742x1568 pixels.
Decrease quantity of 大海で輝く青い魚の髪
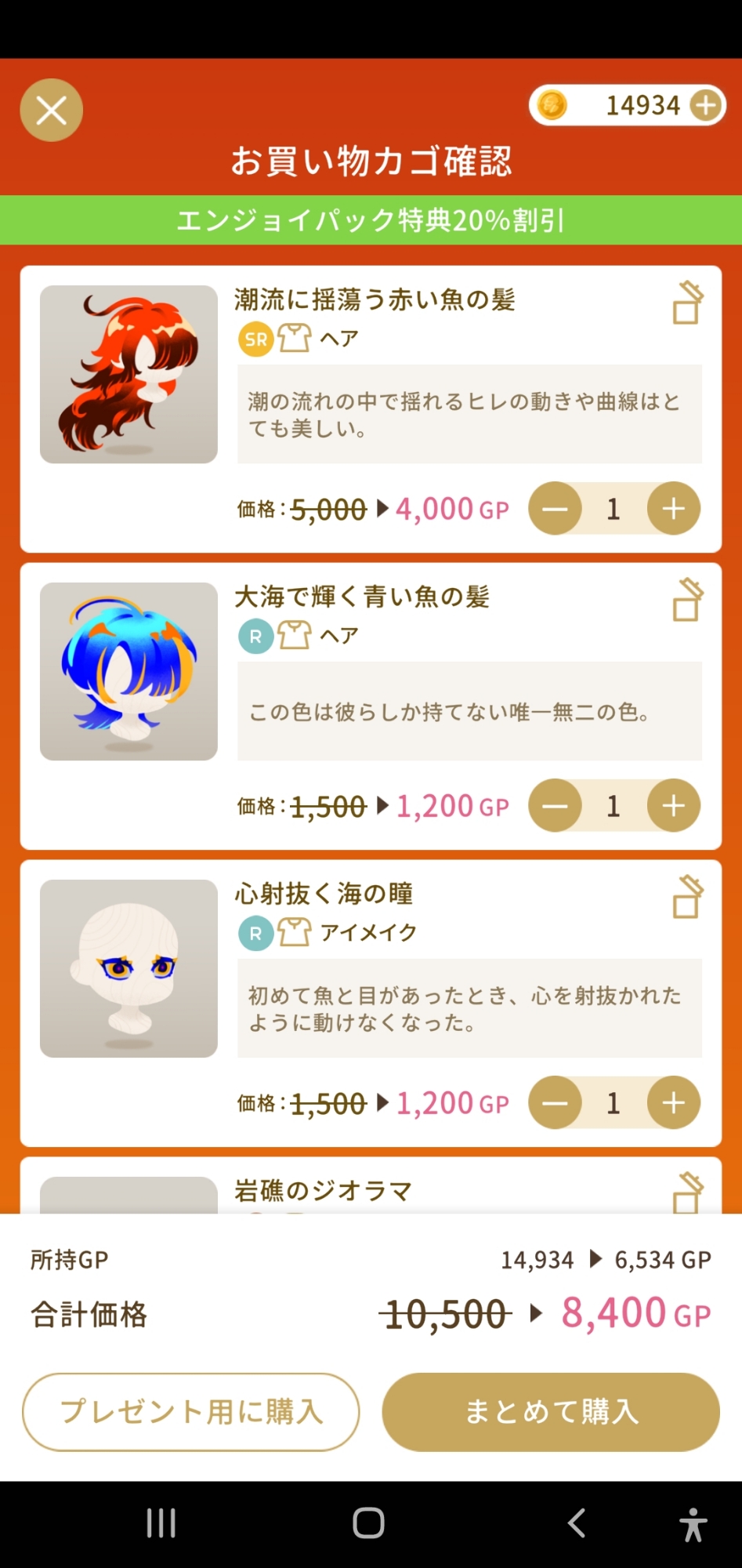[x=555, y=806]
